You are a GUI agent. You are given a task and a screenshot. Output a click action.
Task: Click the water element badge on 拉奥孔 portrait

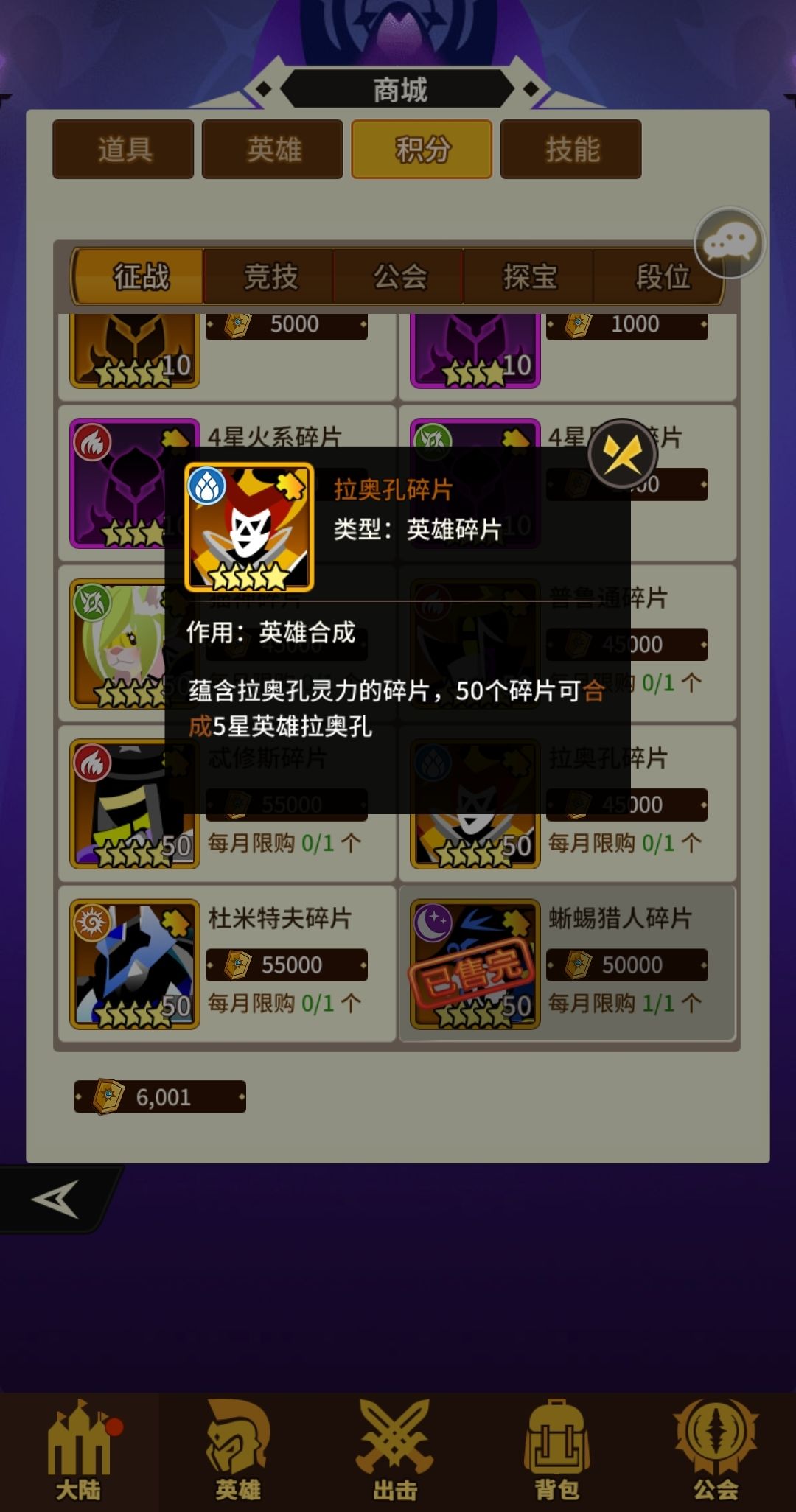coord(209,486)
